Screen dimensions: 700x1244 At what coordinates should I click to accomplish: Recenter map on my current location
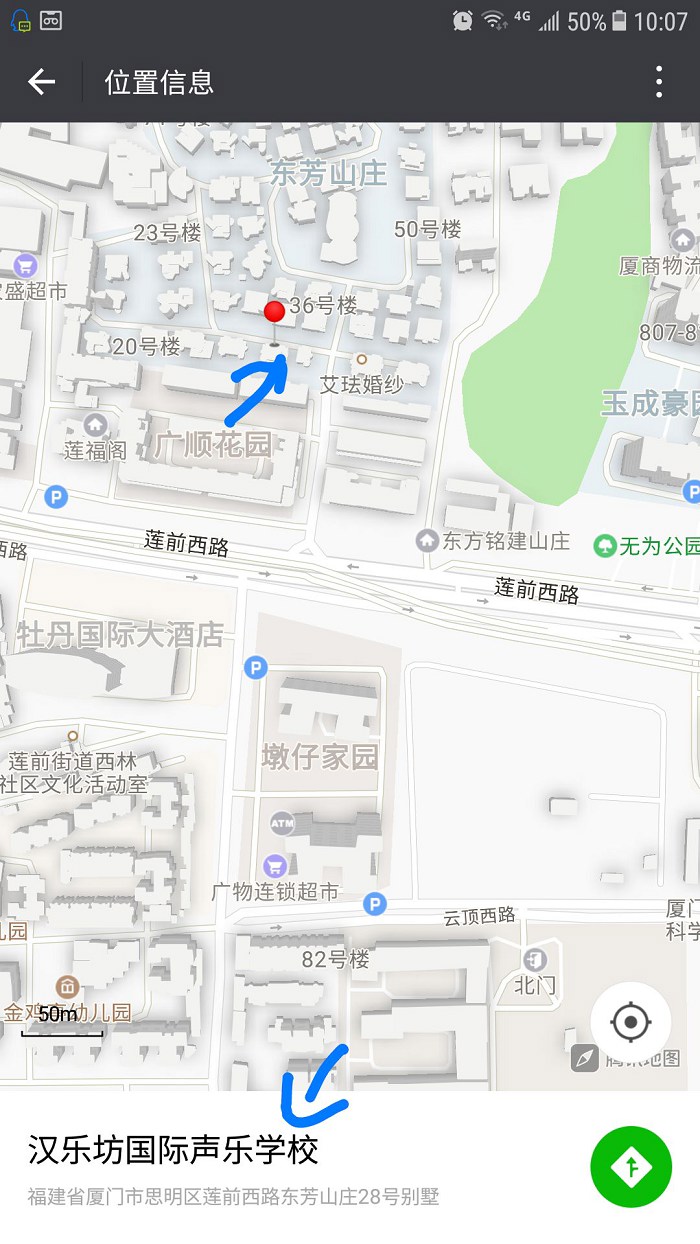[630, 1022]
